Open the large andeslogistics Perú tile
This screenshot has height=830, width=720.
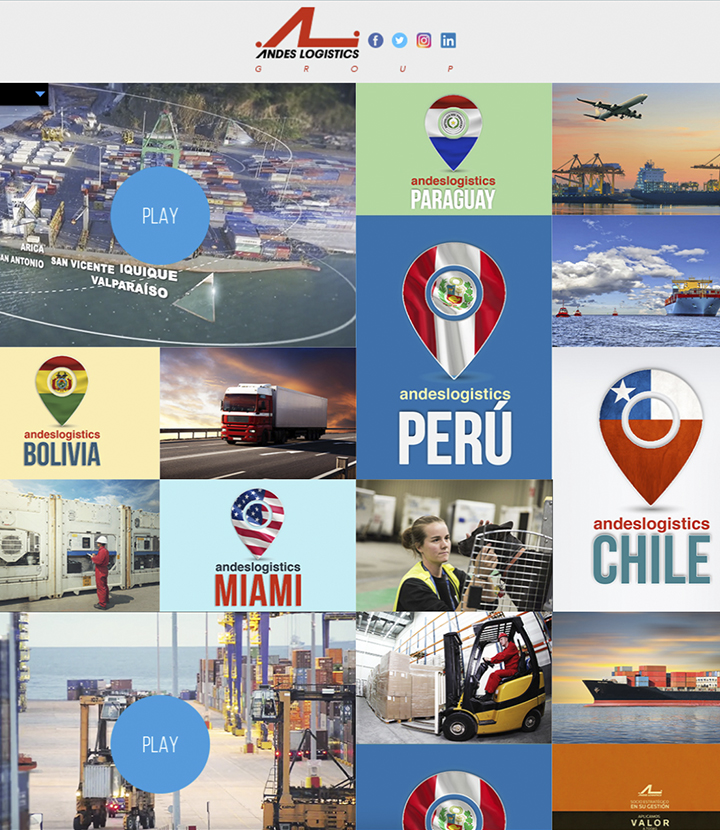[454, 347]
